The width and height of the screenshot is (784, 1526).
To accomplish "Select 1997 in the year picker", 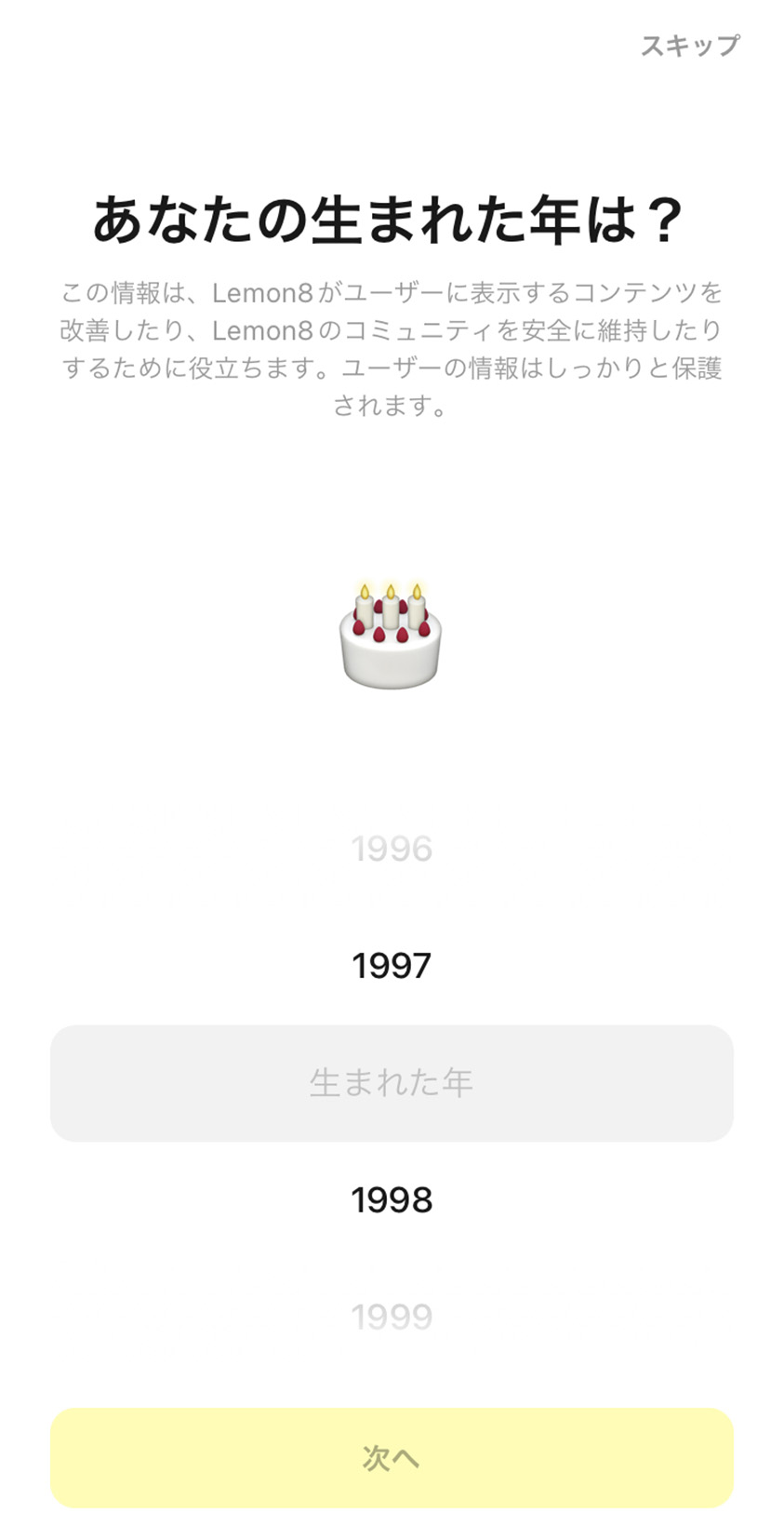I will pos(392,966).
